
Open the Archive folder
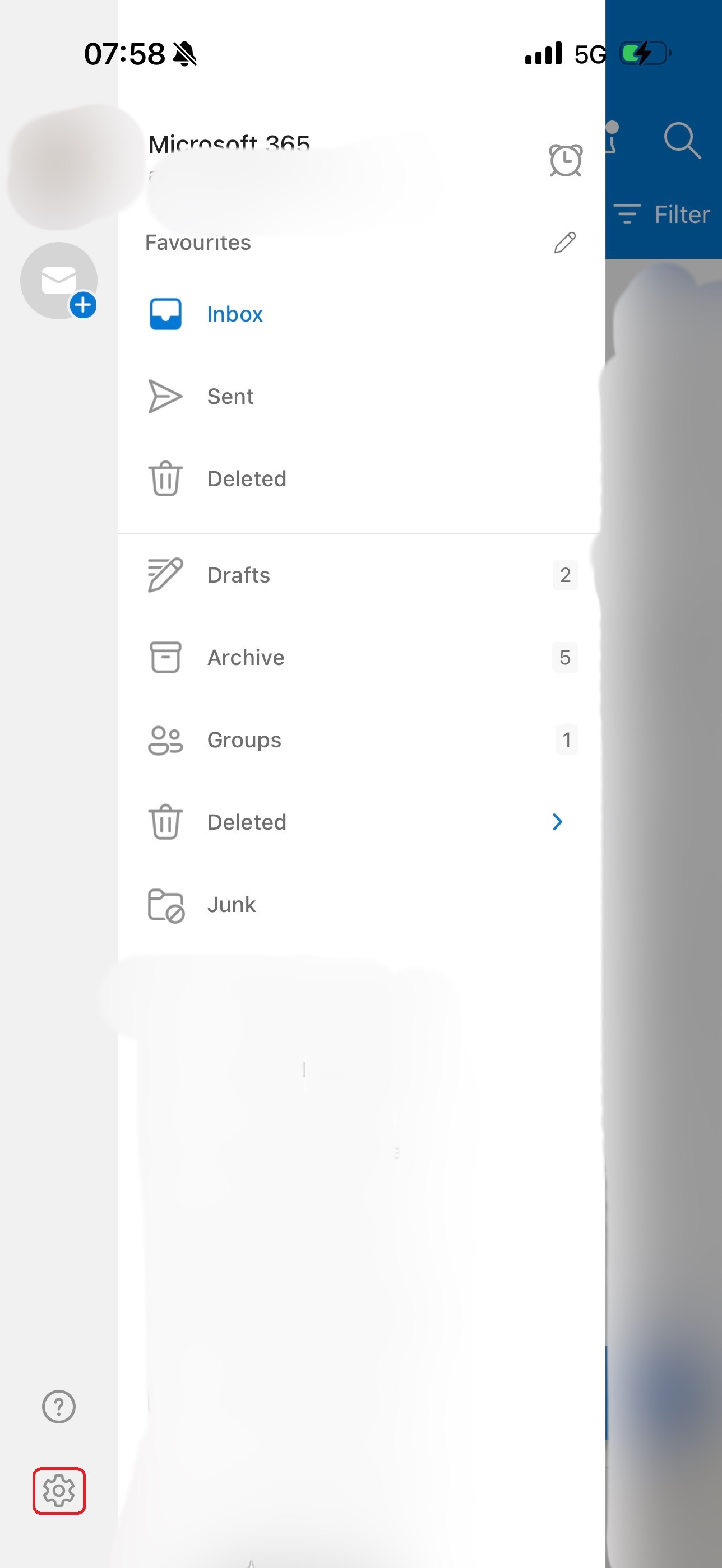[x=246, y=657]
